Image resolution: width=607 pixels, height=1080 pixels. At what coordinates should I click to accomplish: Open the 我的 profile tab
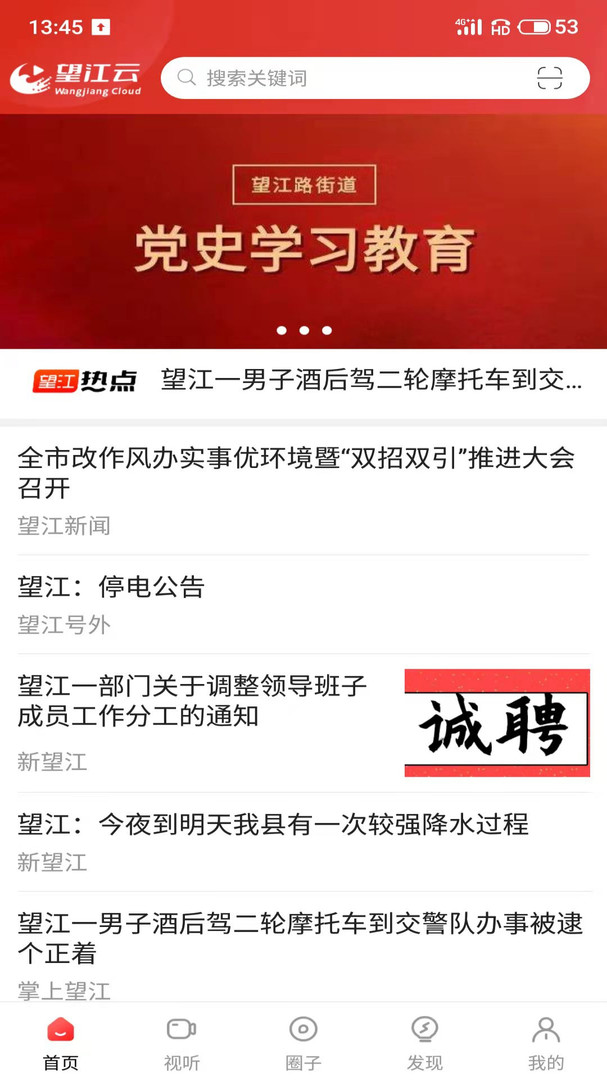click(546, 1043)
